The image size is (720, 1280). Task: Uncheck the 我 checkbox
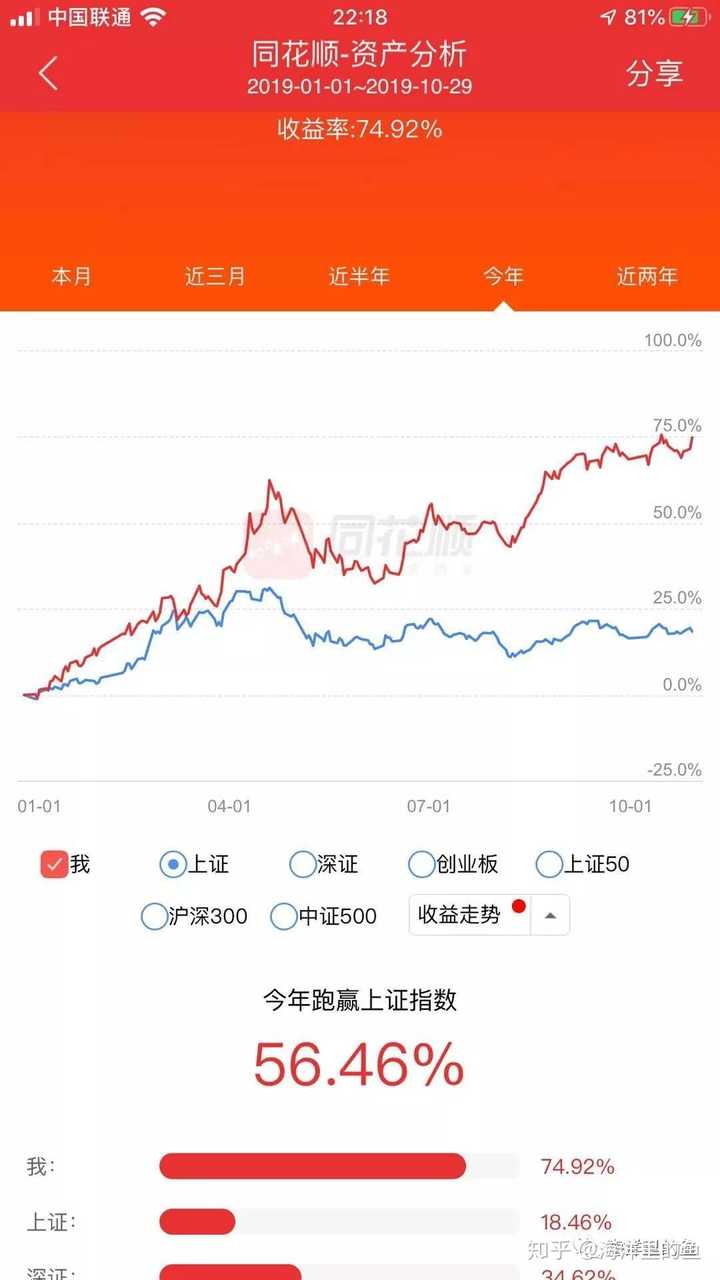coord(54,864)
